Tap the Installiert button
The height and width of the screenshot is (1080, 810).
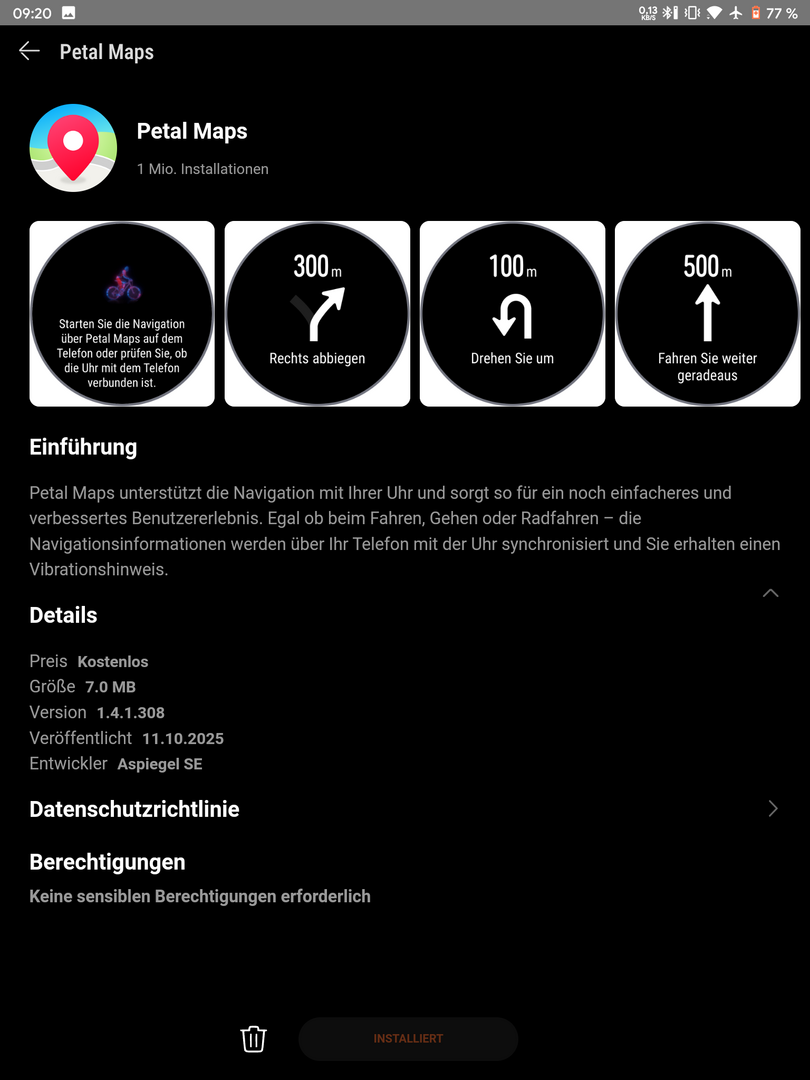(408, 1039)
